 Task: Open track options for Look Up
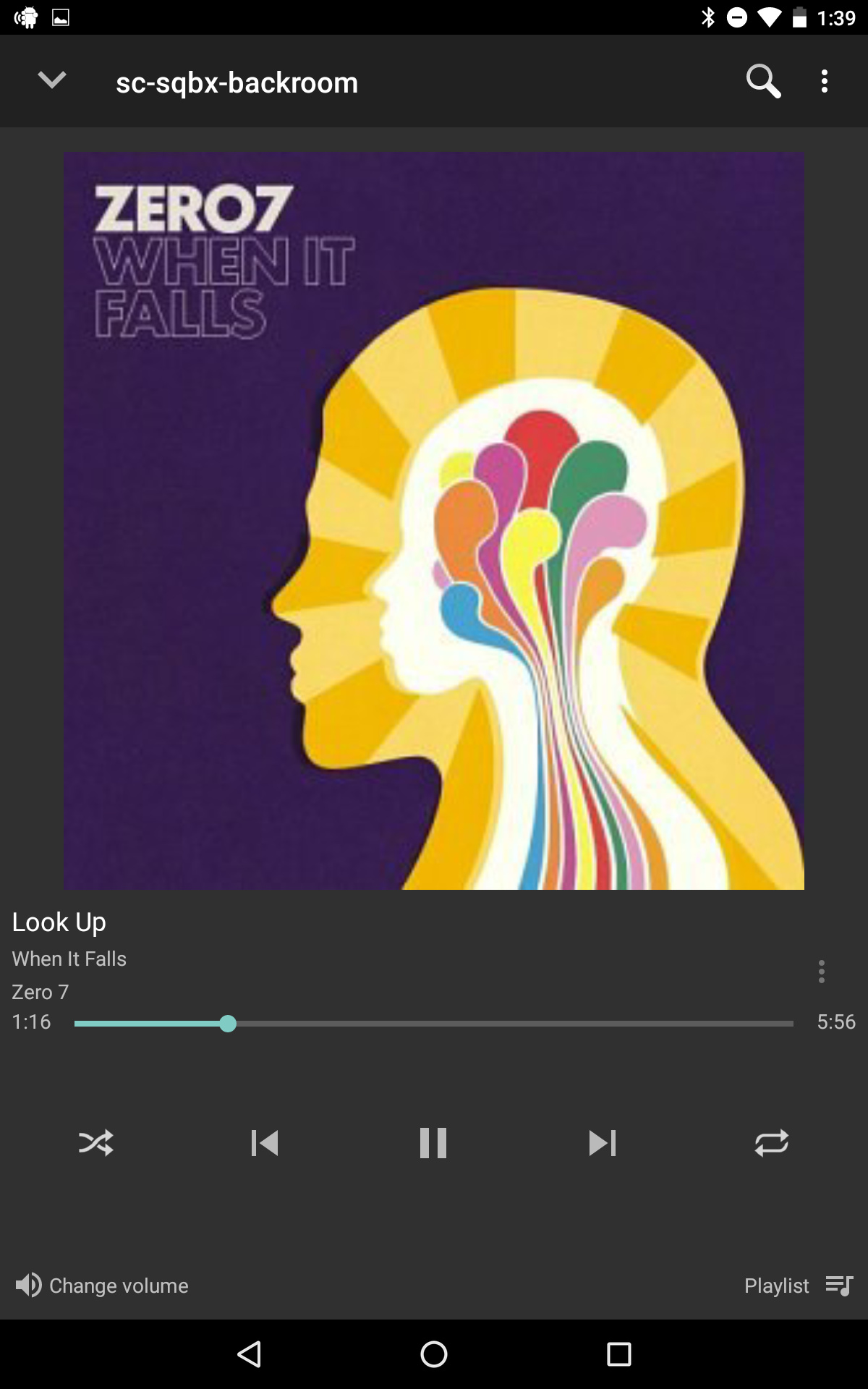(x=822, y=972)
